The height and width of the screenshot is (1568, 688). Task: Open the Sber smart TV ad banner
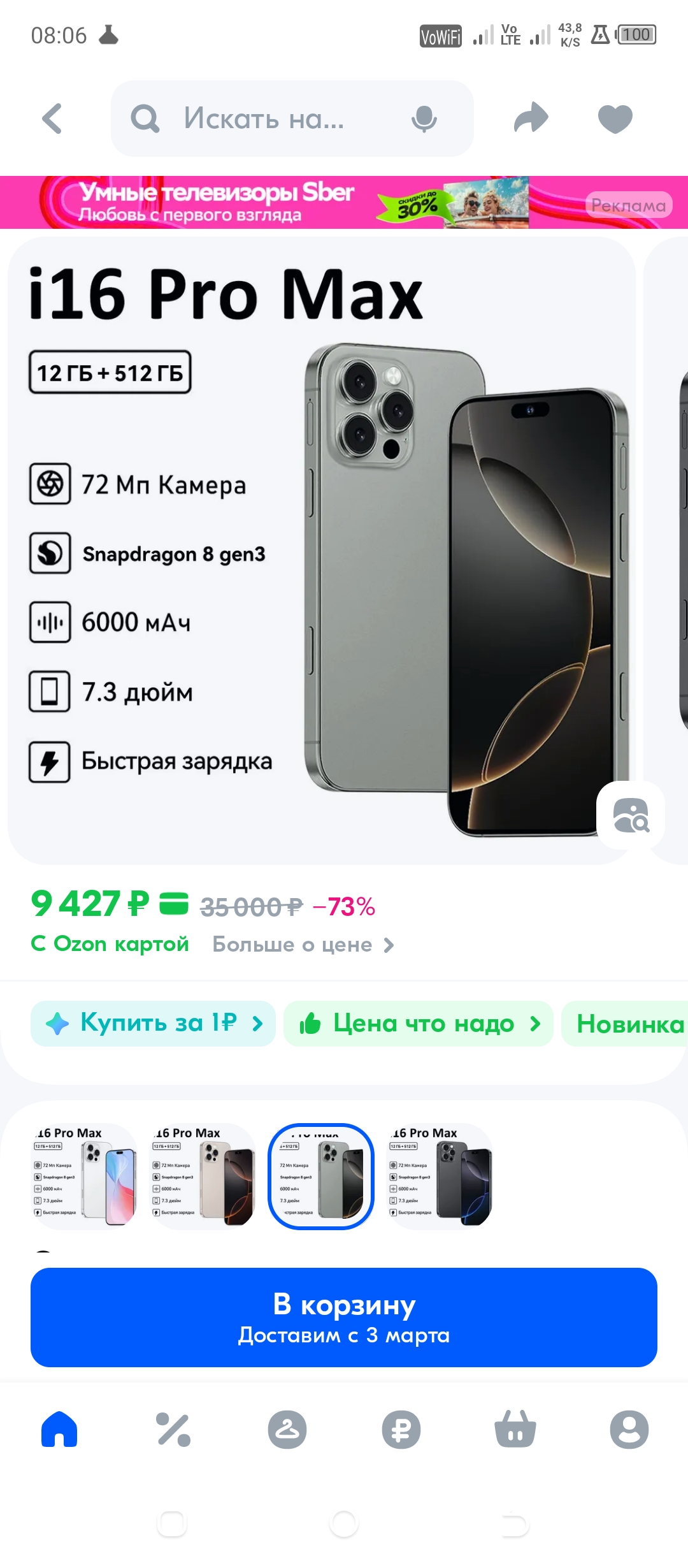pos(344,202)
